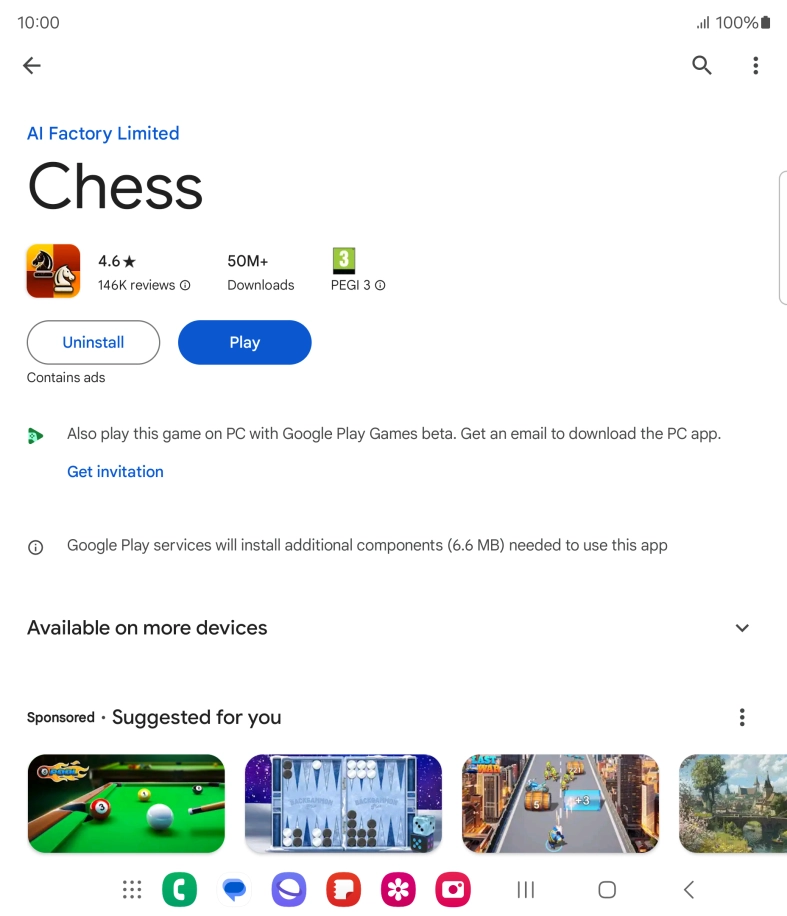Open the 8 ball pool suggested game

[126, 803]
